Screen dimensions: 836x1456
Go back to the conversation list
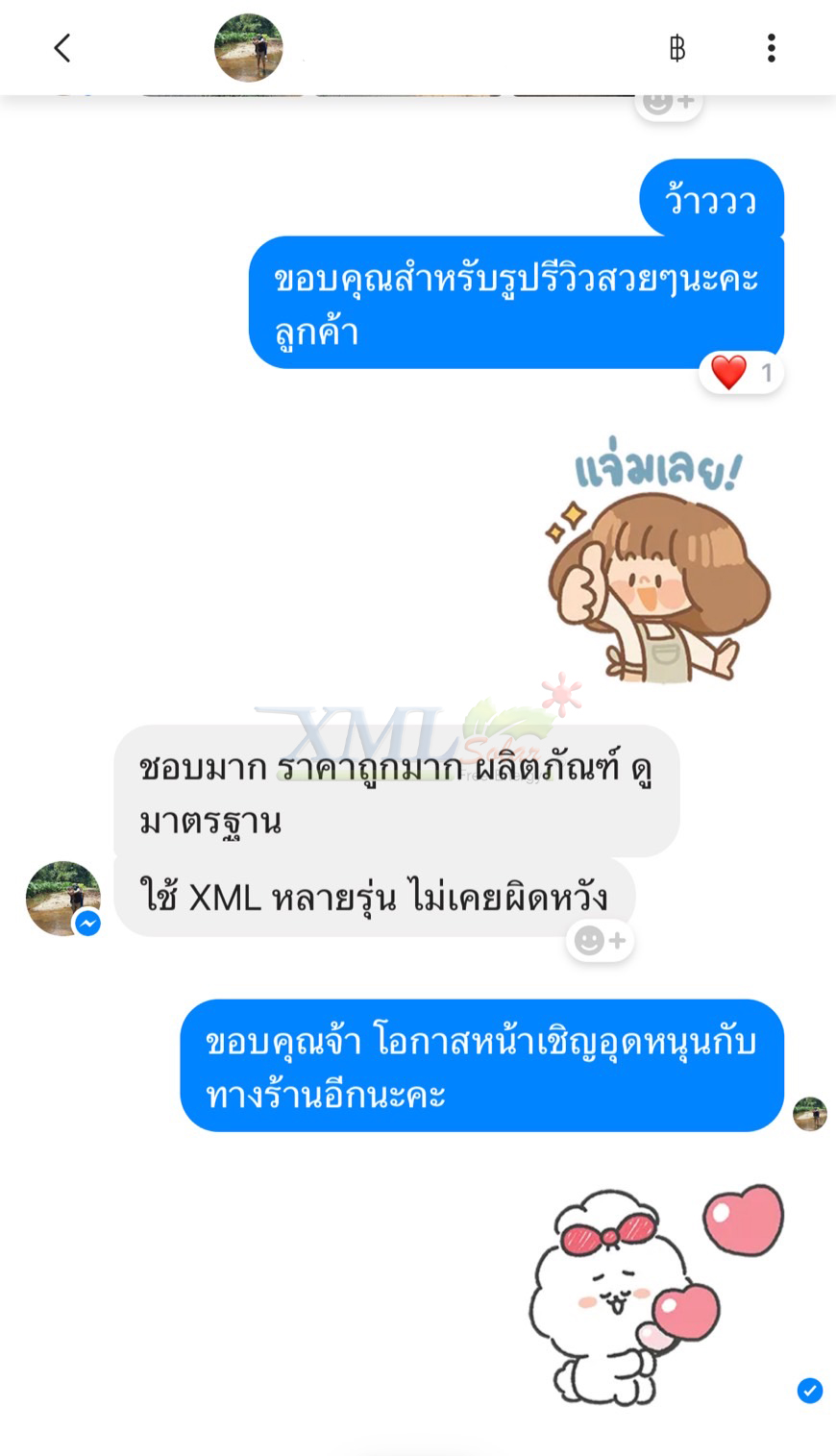pyautogui.click(x=62, y=48)
